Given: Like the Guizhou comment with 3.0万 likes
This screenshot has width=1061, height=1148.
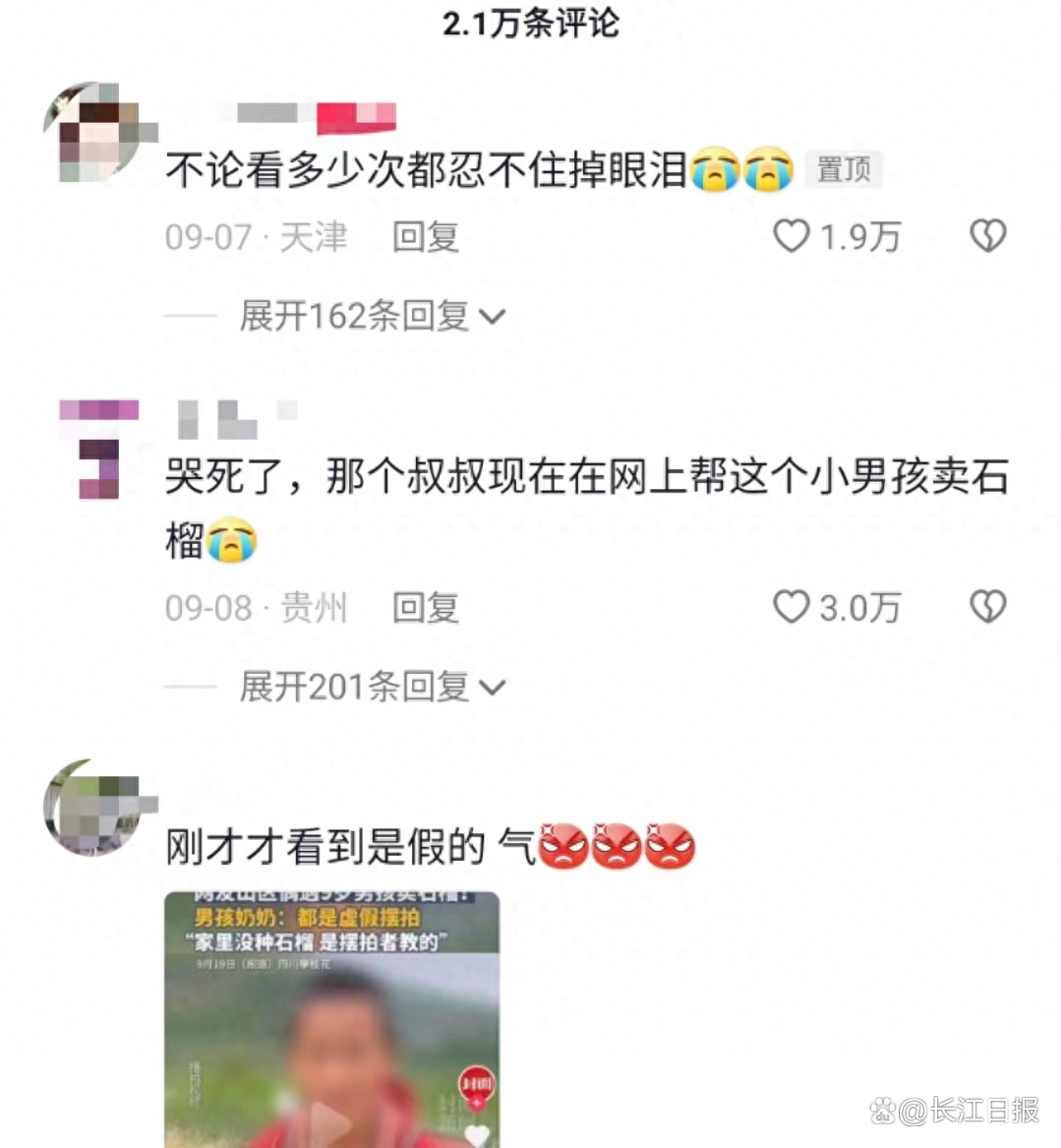Looking at the screenshot, I should [x=792, y=607].
